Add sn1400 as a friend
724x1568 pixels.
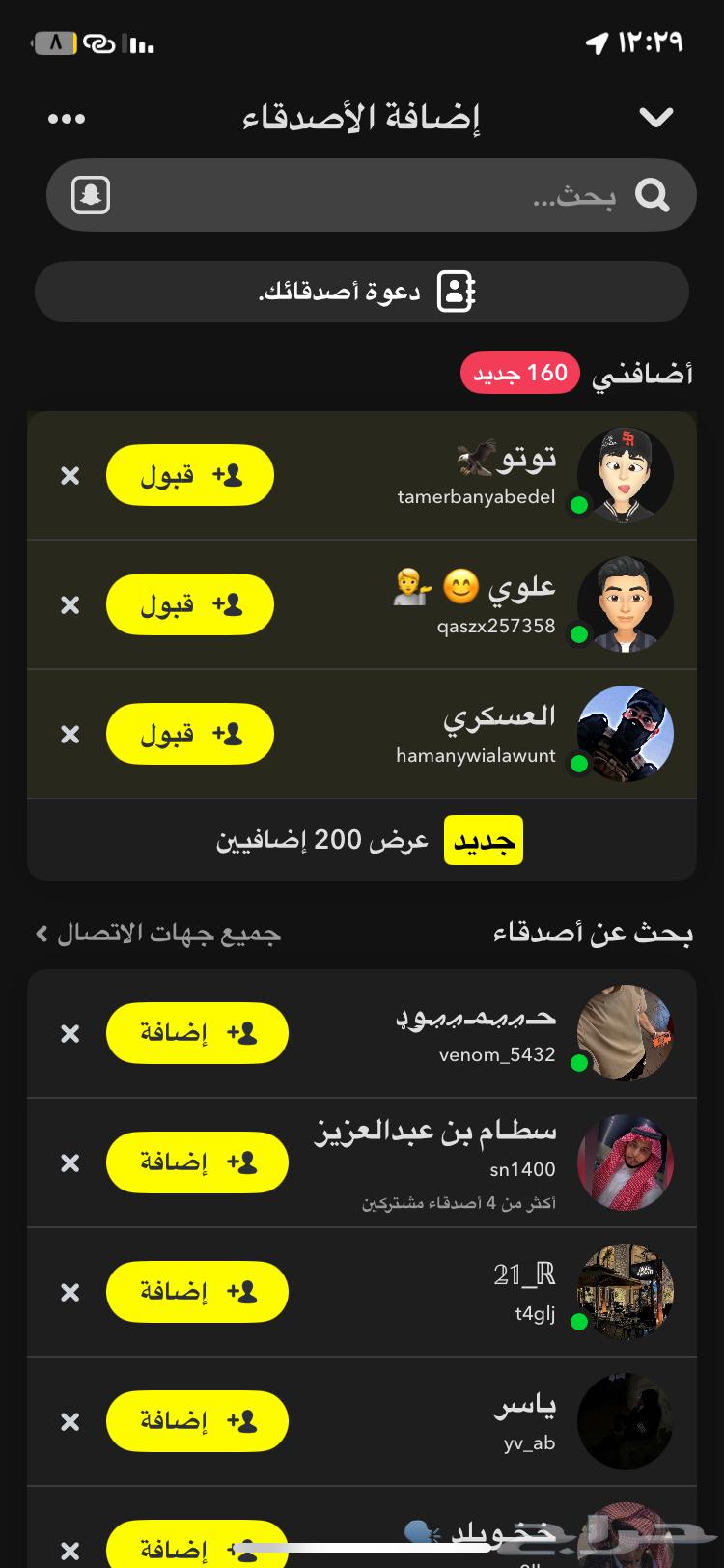(197, 1162)
